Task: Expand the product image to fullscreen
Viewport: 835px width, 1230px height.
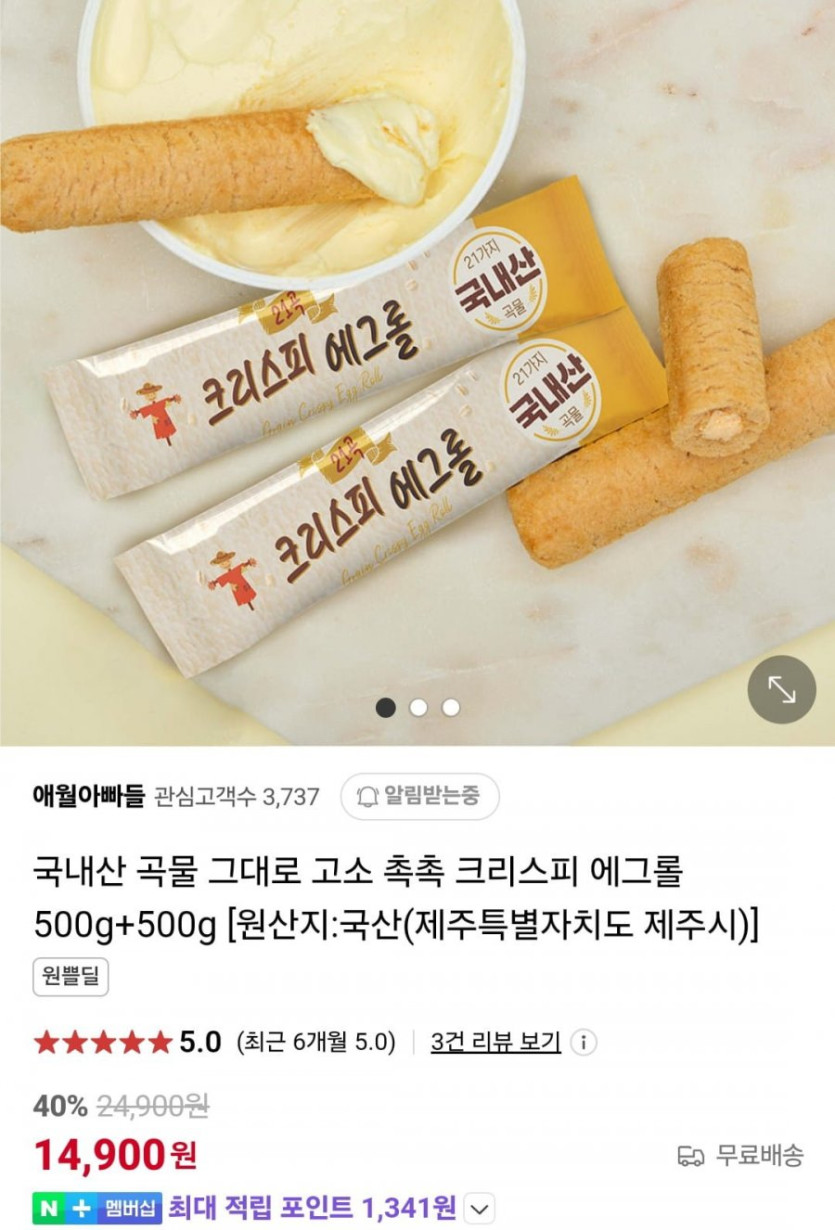Action: (x=782, y=689)
